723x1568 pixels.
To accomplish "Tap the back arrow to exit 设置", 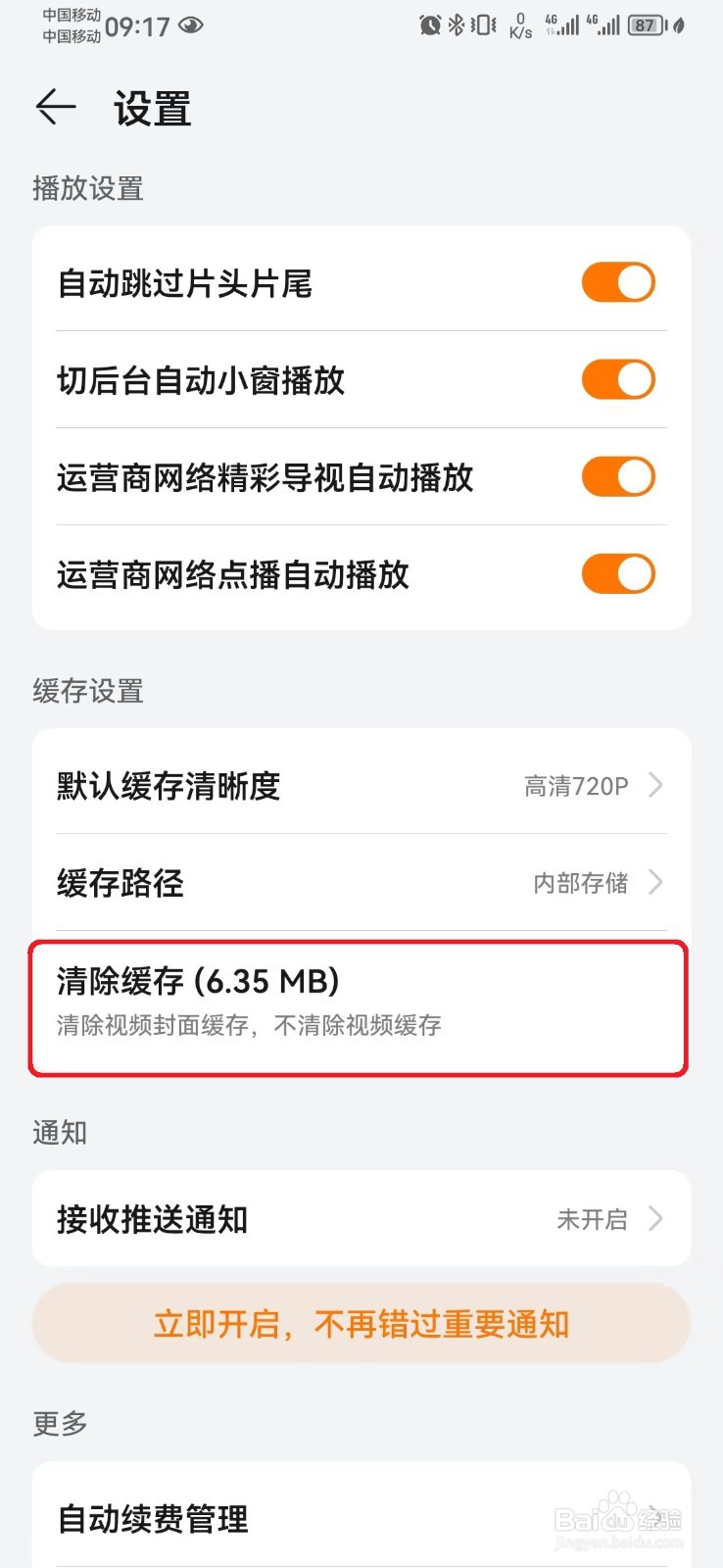I will 56,108.
